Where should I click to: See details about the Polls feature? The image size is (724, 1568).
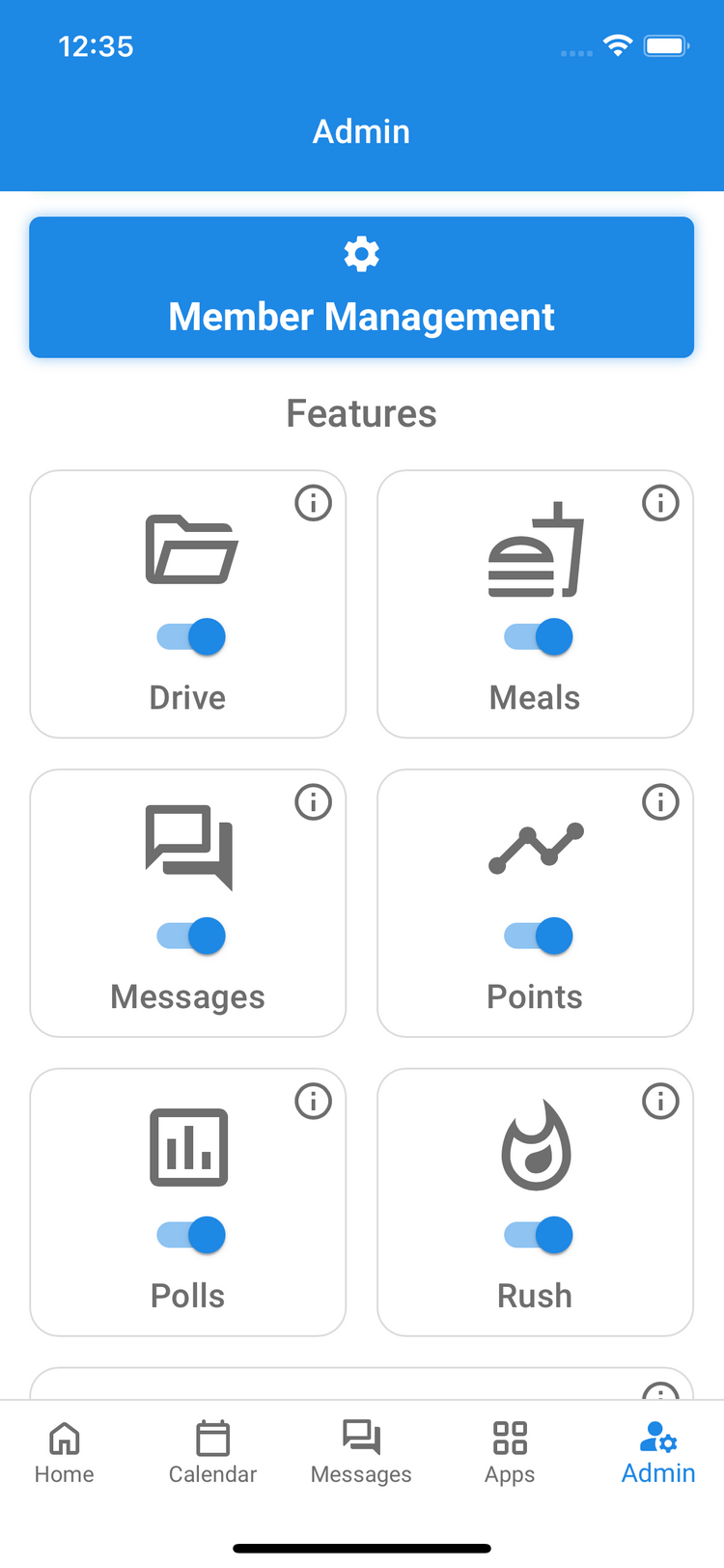(x=313, y=1101)
